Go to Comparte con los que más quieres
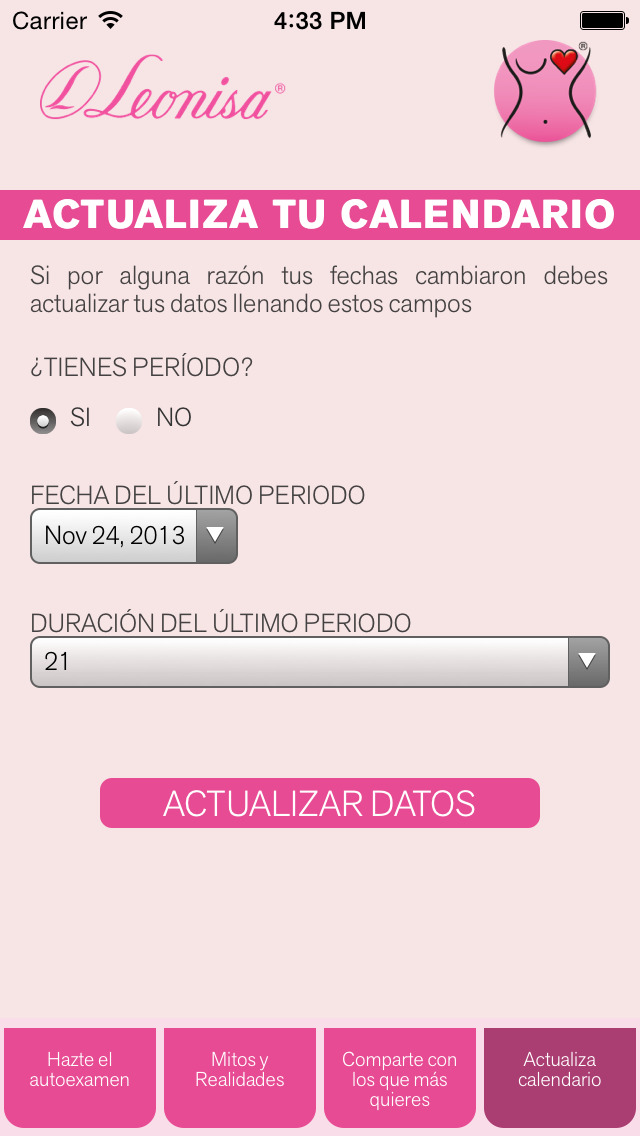Viewport: 640px width, 1136px height. tap(400, 1077)
